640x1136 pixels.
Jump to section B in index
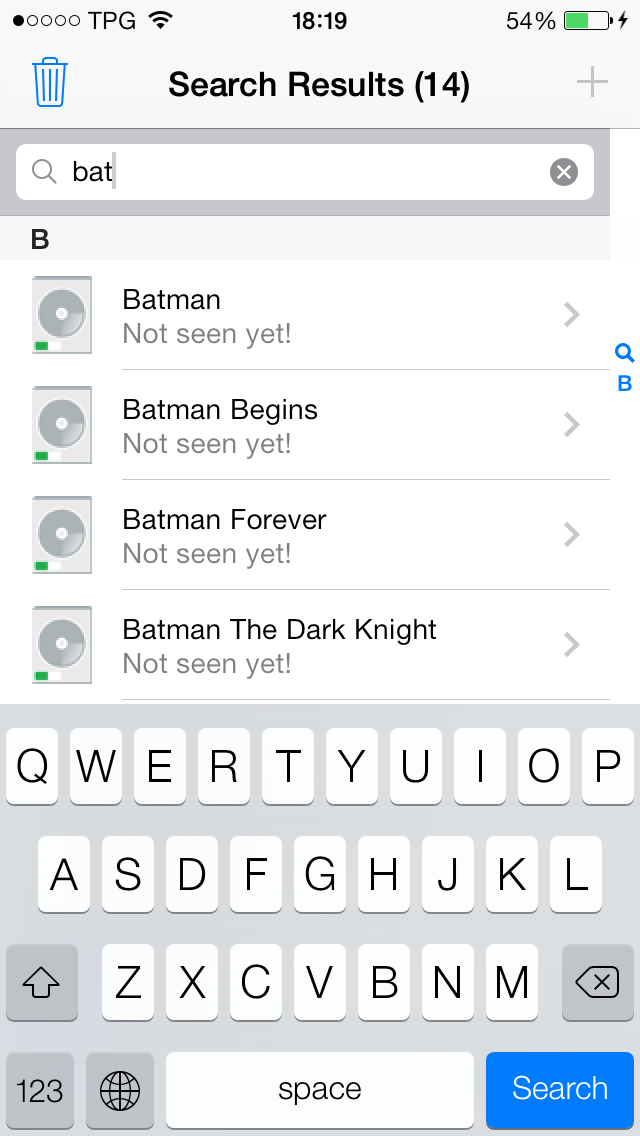pos(624,384)
